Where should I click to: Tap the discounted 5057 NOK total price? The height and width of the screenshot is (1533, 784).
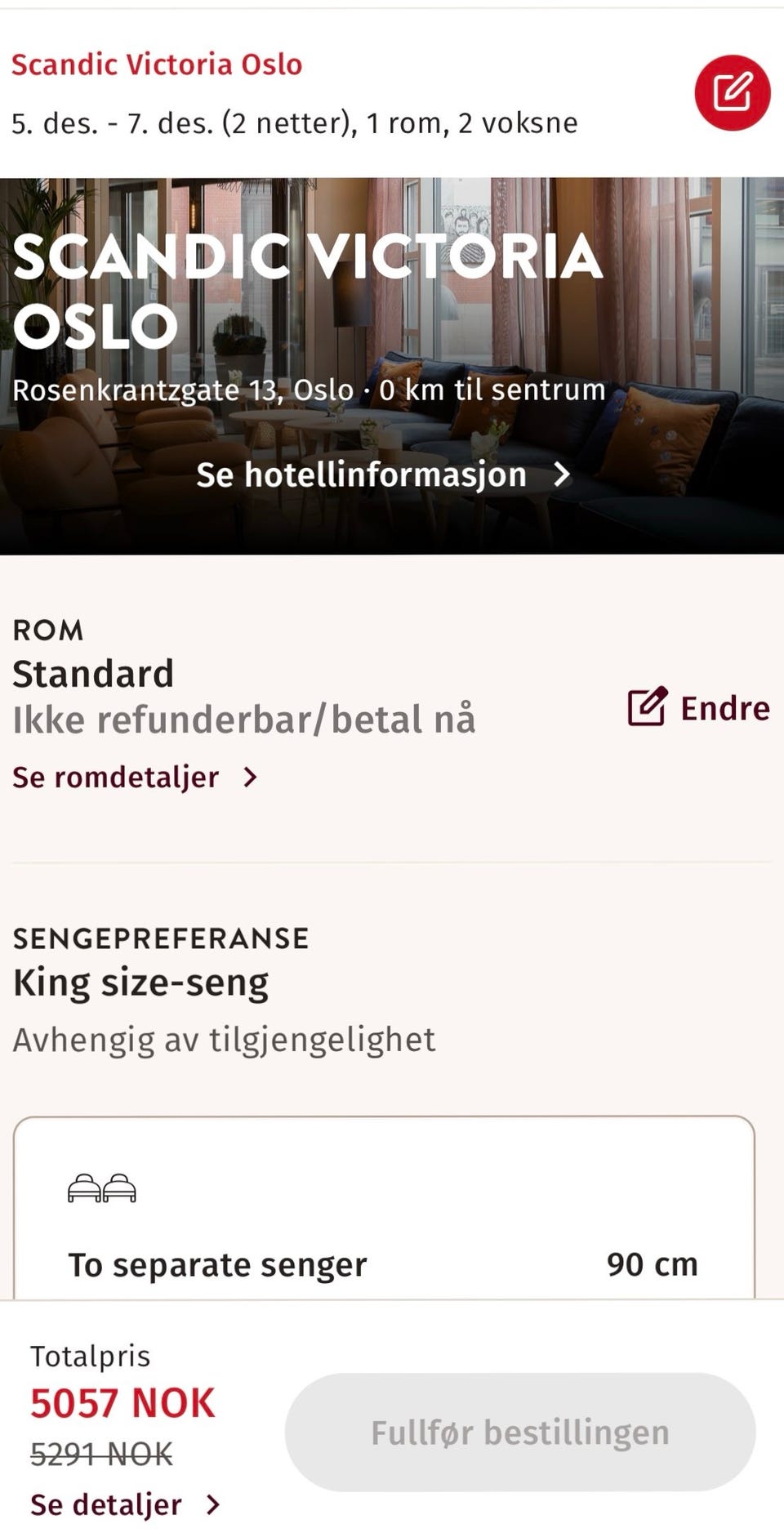coord(121,1404)
